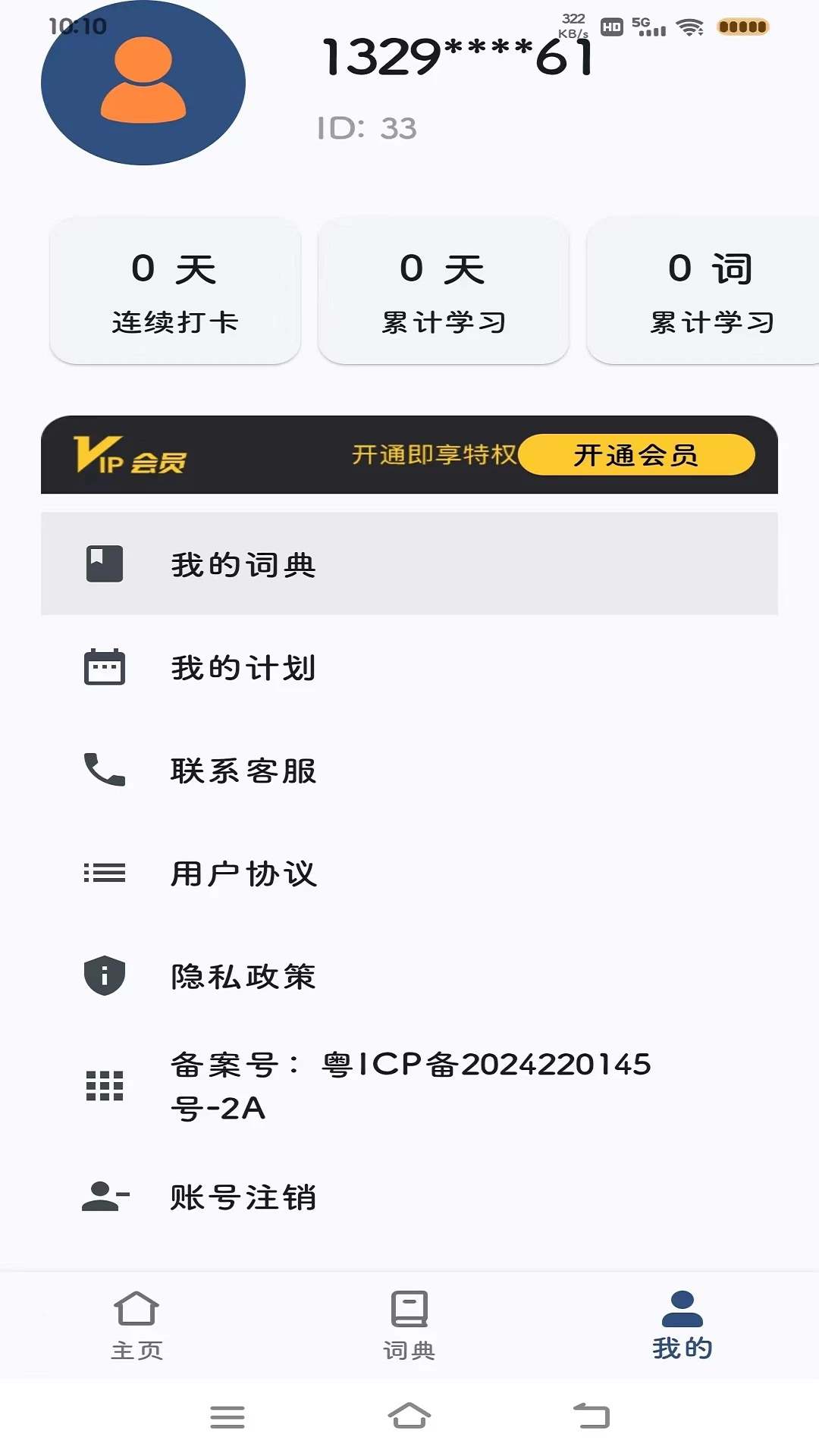Tap the user avatar at the top

coord(144,86)
